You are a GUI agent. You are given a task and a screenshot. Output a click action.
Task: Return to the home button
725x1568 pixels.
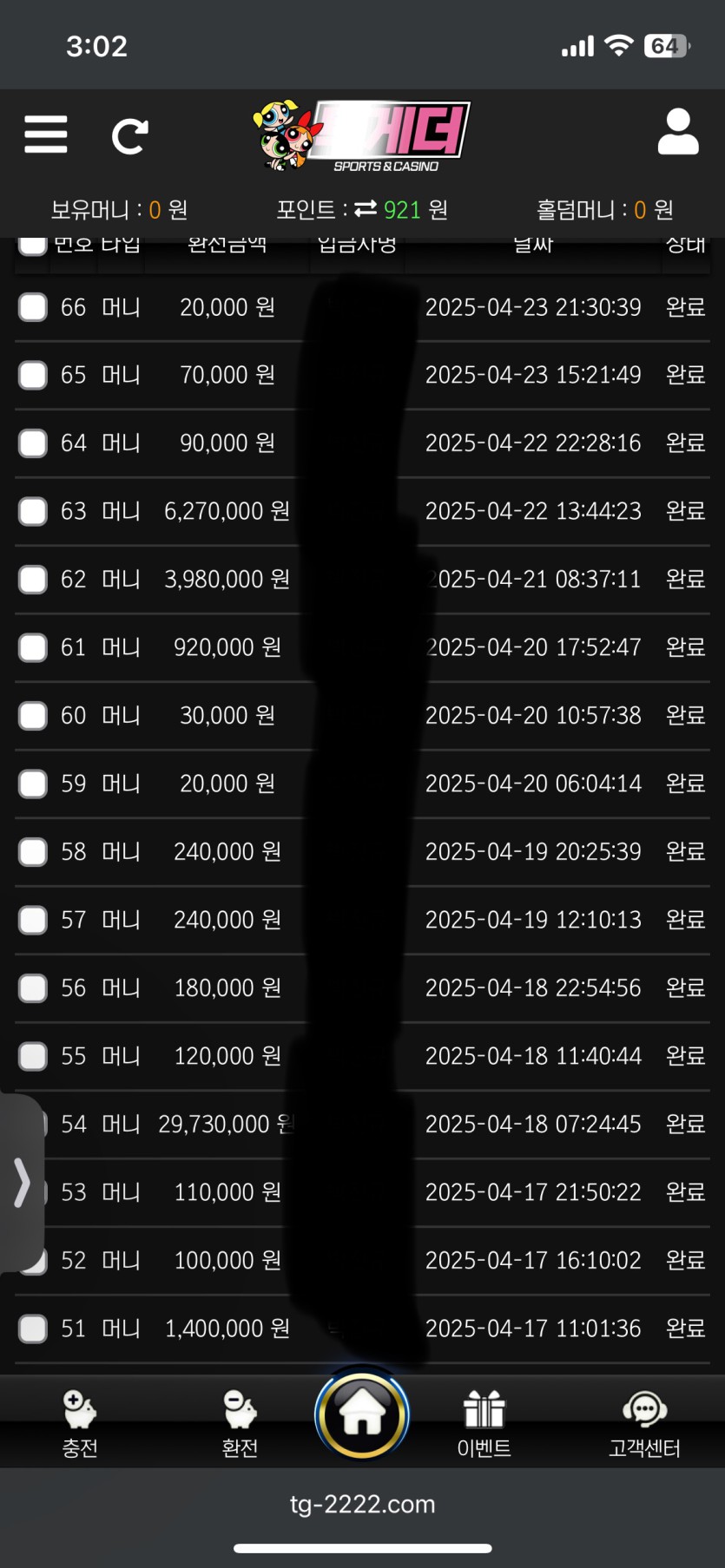(x=362, y=1414)
